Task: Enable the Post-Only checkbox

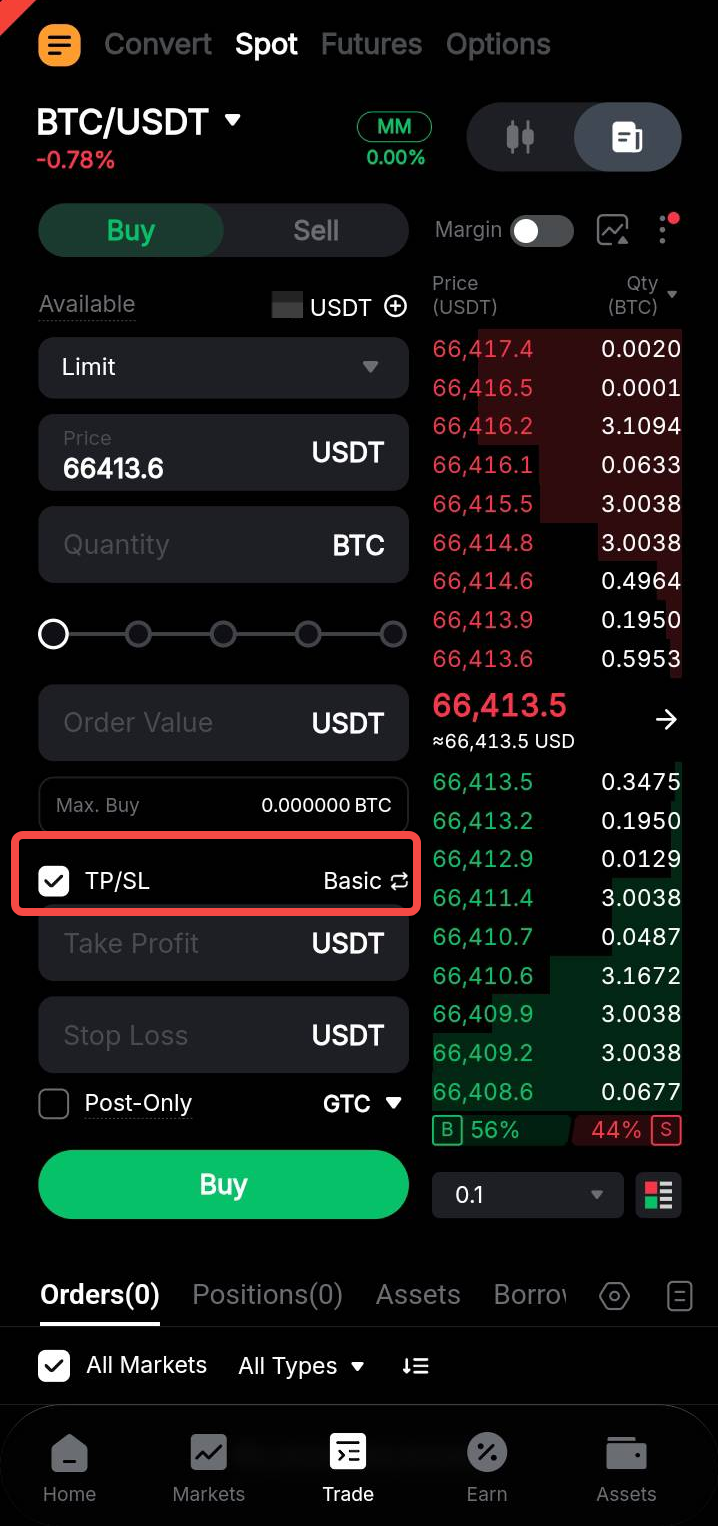Action: pos(54,1104)
